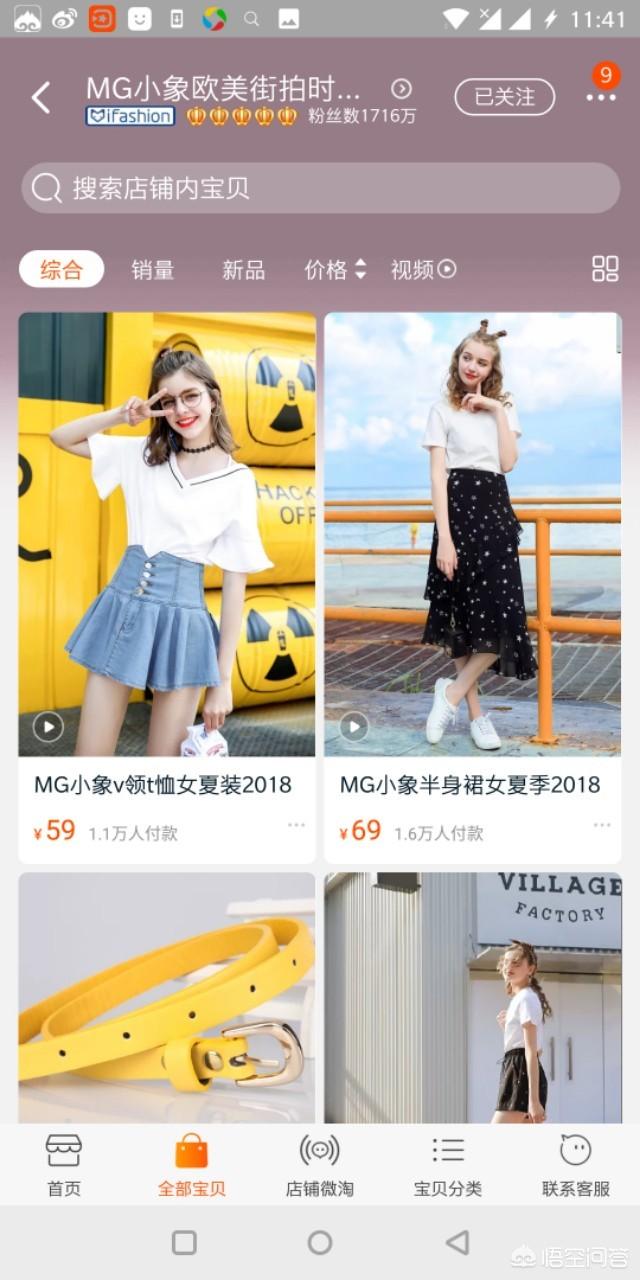Image resolution: width=640 pixels, height=1280 pixels.
Task: Sort products by 价格
Action: click(x=335, y=269)
